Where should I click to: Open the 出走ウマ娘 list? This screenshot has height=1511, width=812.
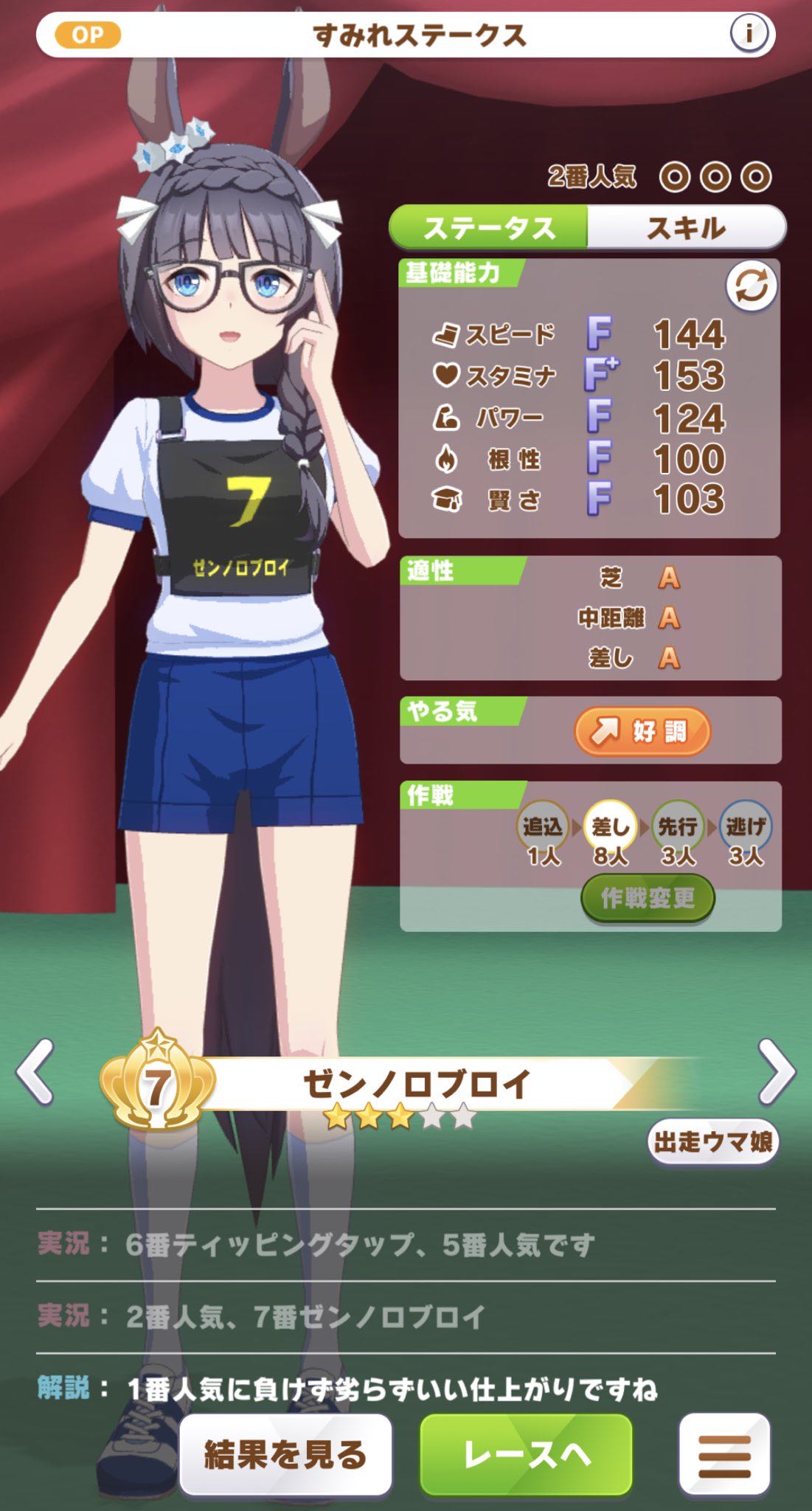(712, 1142)
